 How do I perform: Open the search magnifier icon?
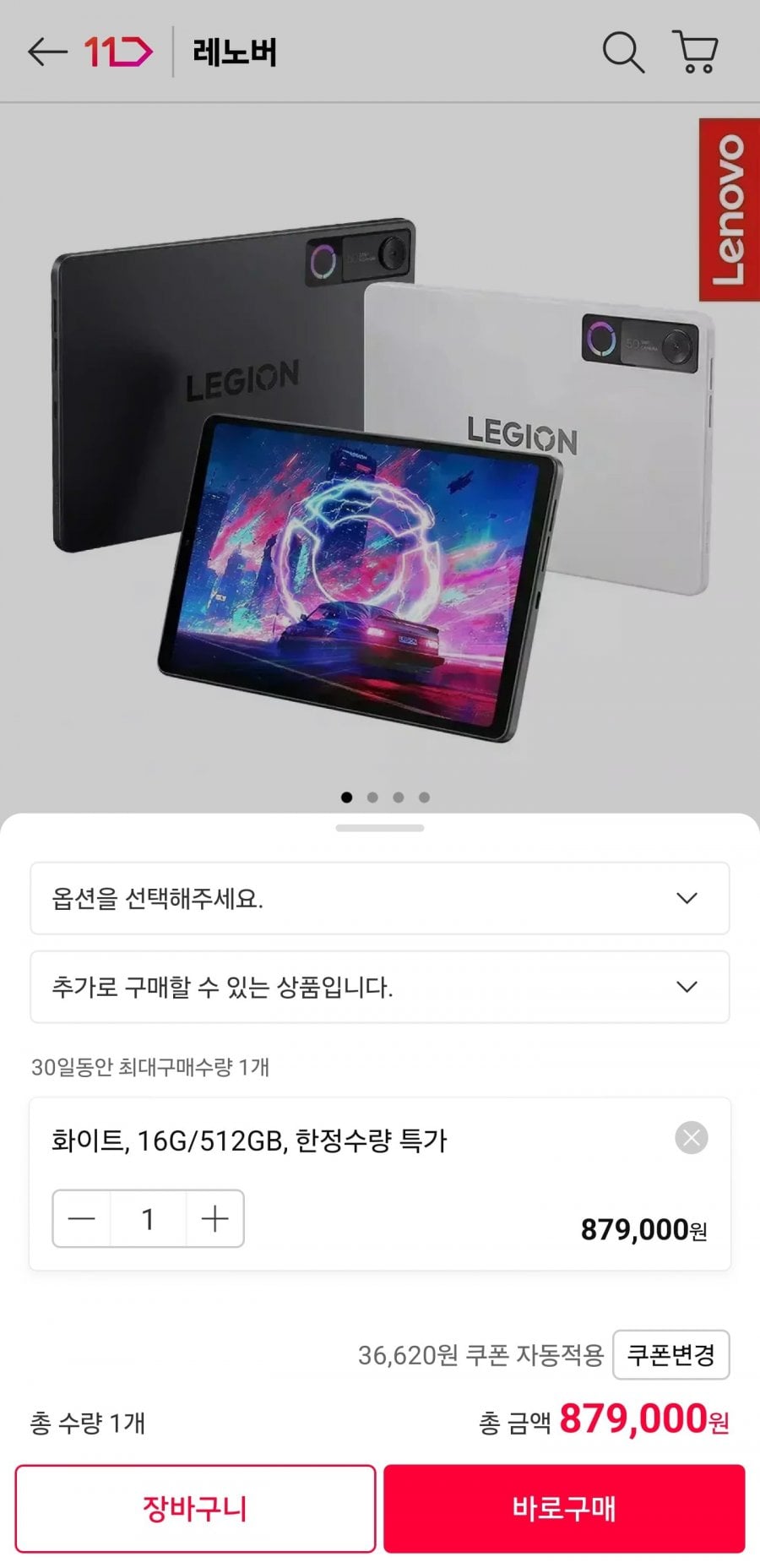[x=623, y=52]
